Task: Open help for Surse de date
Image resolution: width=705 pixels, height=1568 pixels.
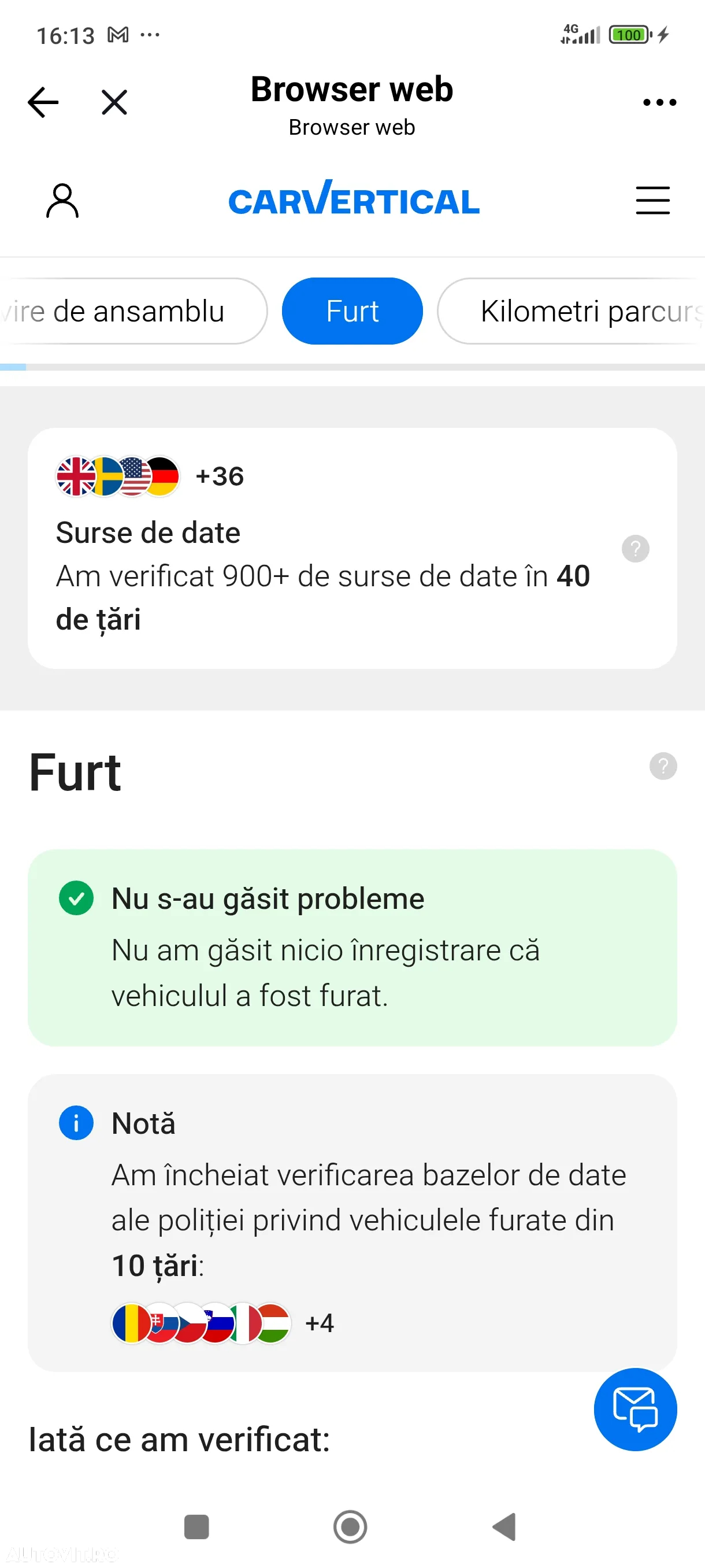Action: (x=635, y=549)
